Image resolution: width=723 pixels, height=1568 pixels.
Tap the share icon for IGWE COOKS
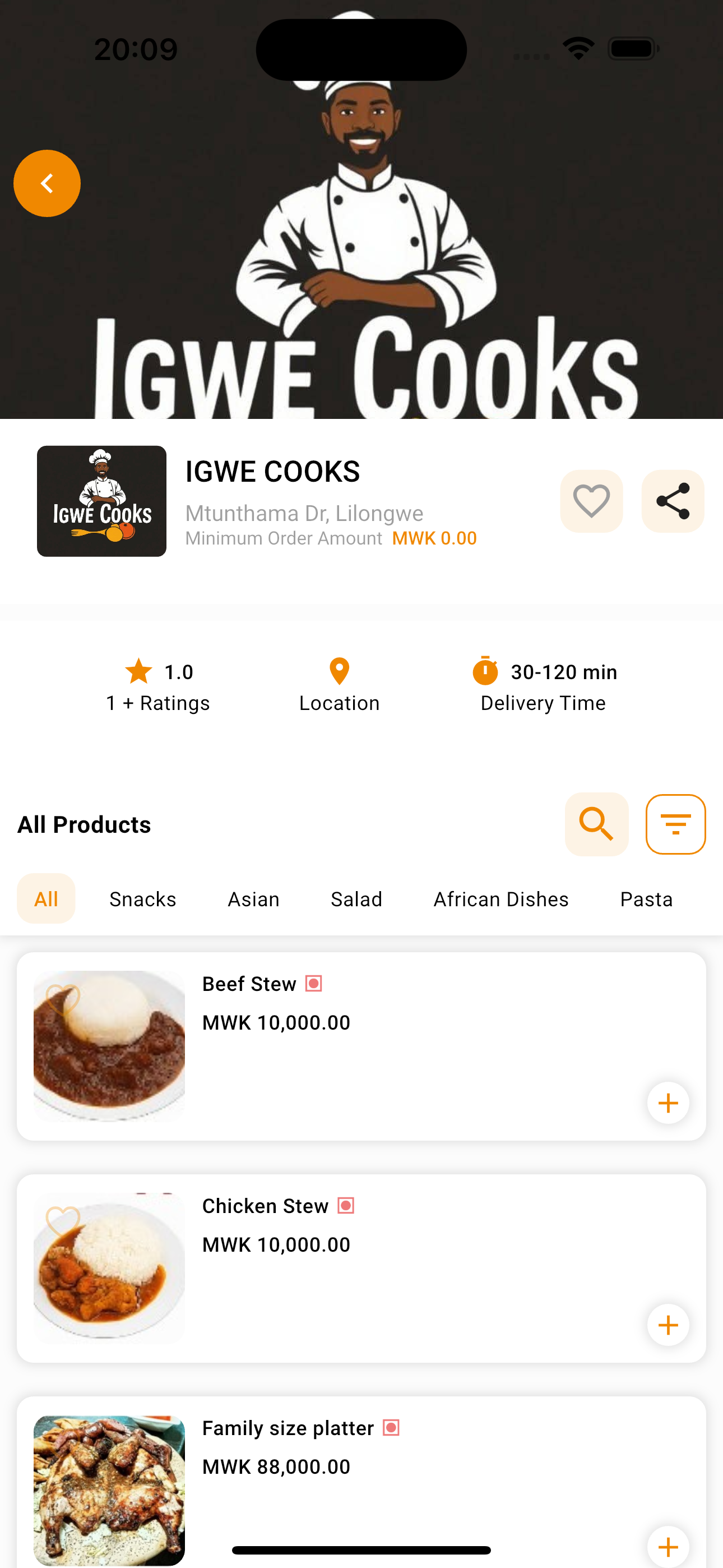(673, 500)
